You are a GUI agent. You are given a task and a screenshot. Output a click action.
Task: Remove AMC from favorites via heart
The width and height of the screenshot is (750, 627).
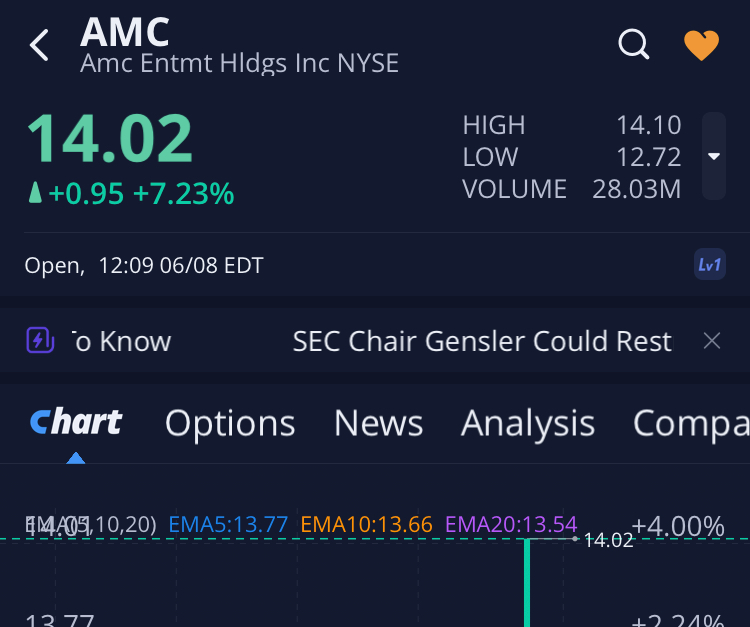point(701,45)
